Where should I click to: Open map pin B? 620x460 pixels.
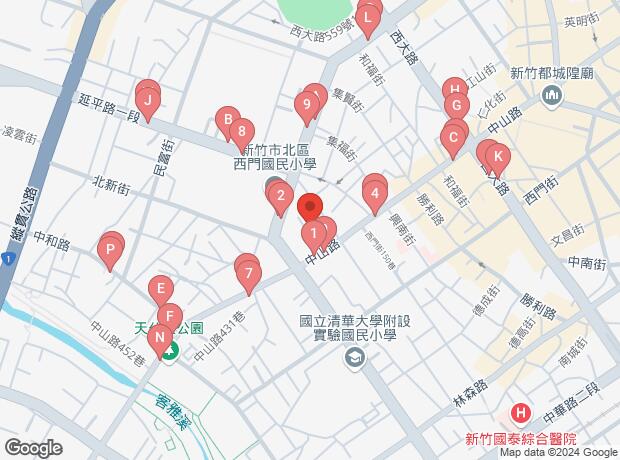[228, 121]
